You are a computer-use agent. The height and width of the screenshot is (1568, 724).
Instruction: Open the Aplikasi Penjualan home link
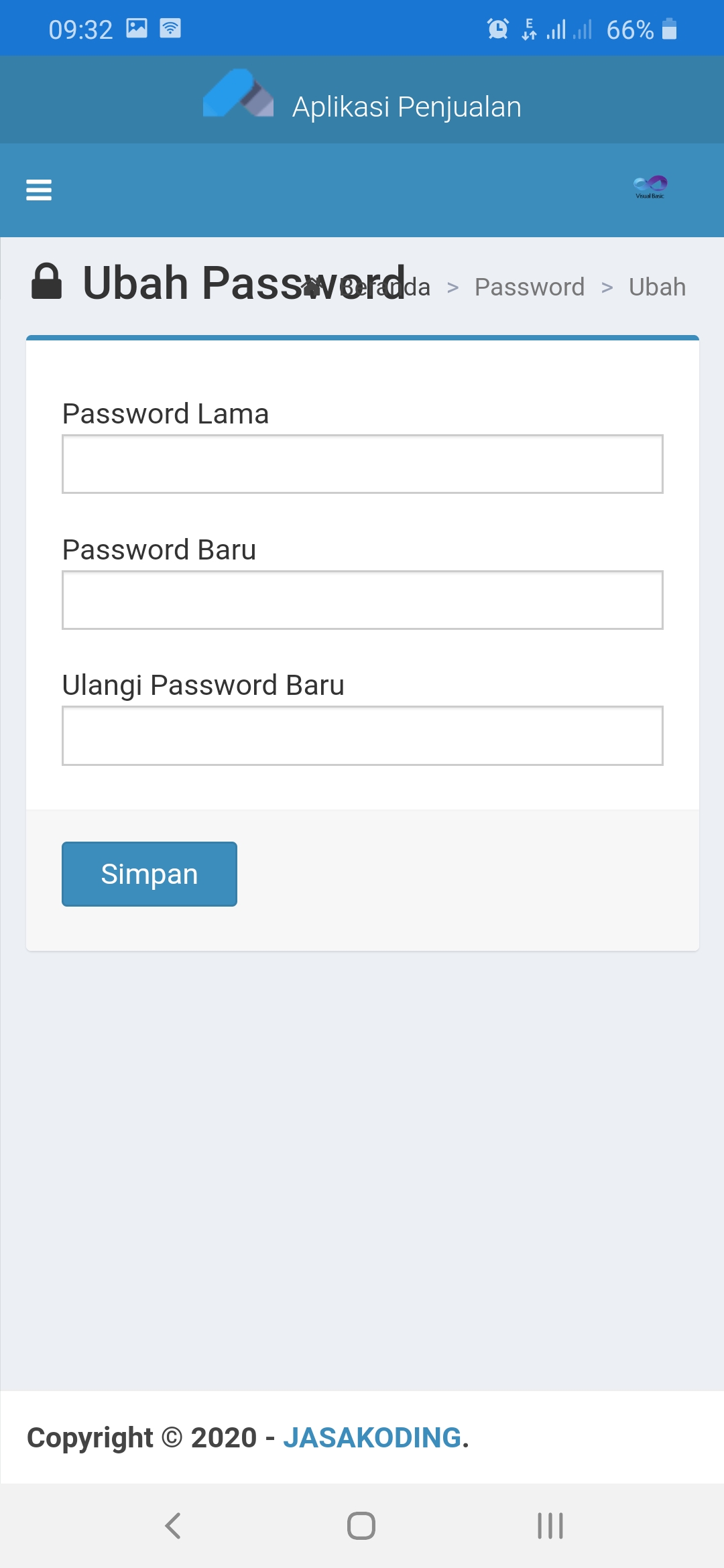click(x=363, y=105)
